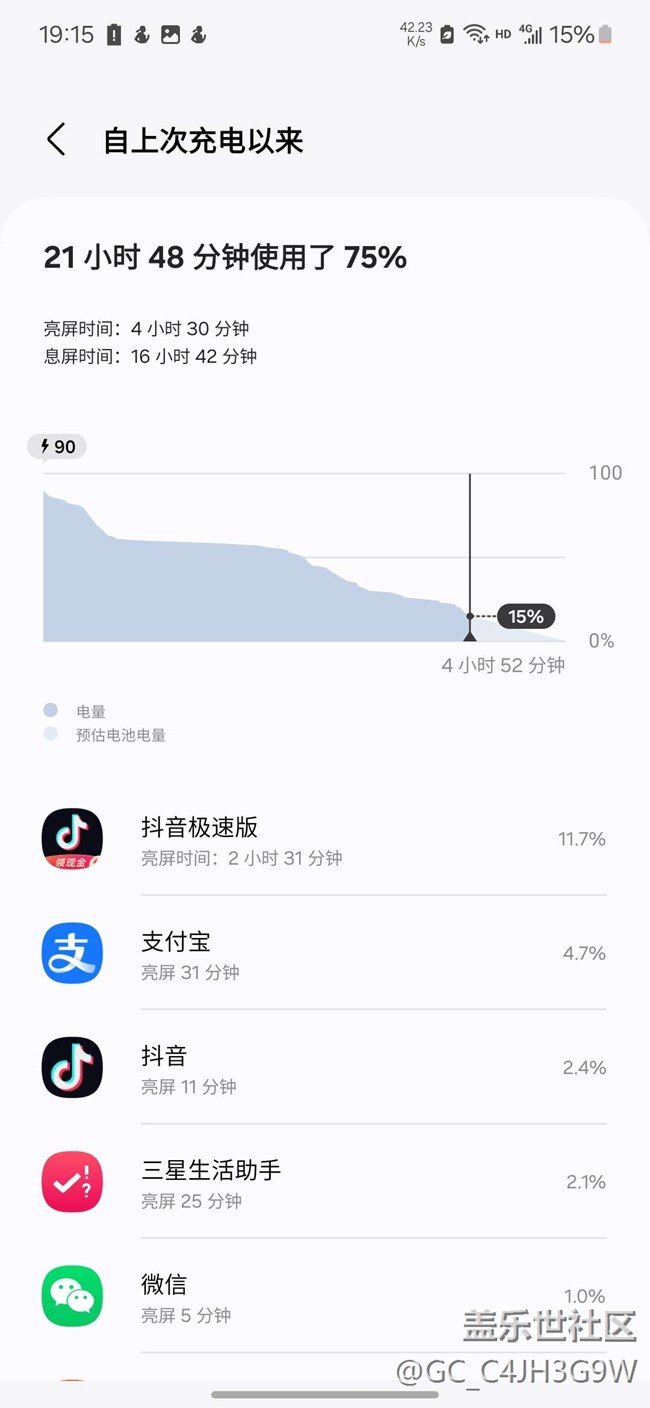Open the 抖音 battery usage row
The height and width of the screenshot is (1408, 650).
click(323, 1068)
